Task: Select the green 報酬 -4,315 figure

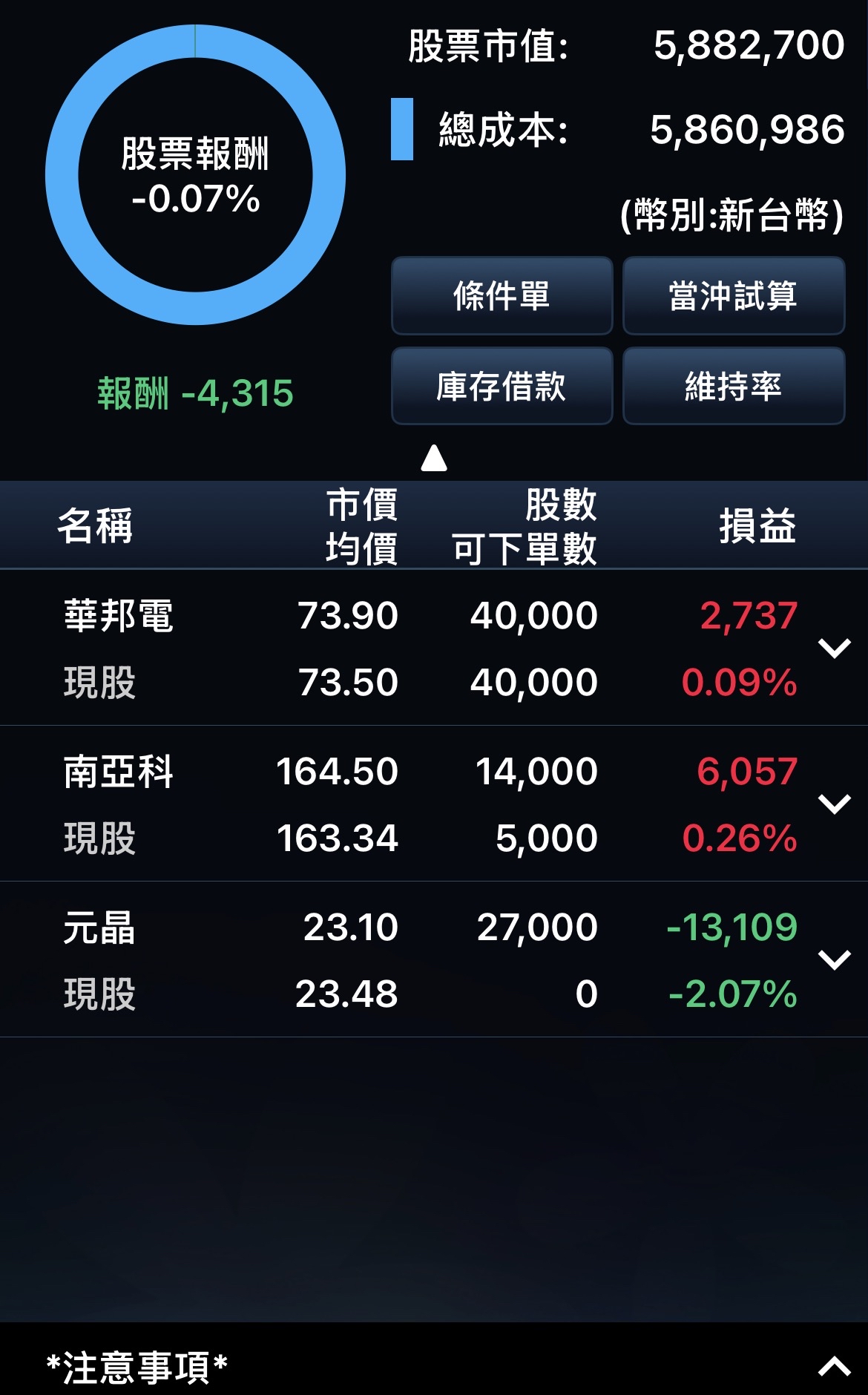Action: (194, 387)
